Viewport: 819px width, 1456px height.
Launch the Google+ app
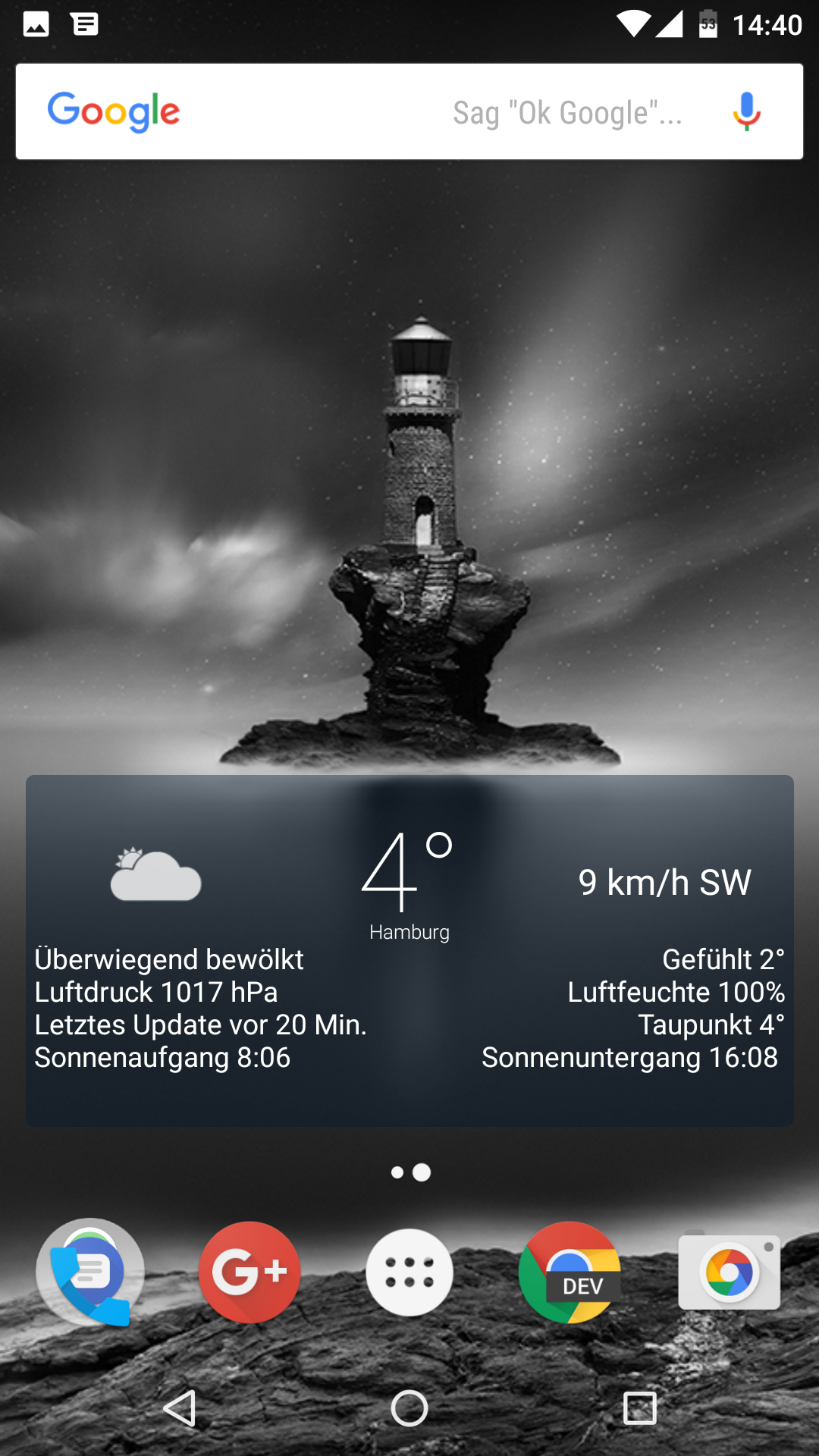pyautogui.click(x=249, y=1272)
